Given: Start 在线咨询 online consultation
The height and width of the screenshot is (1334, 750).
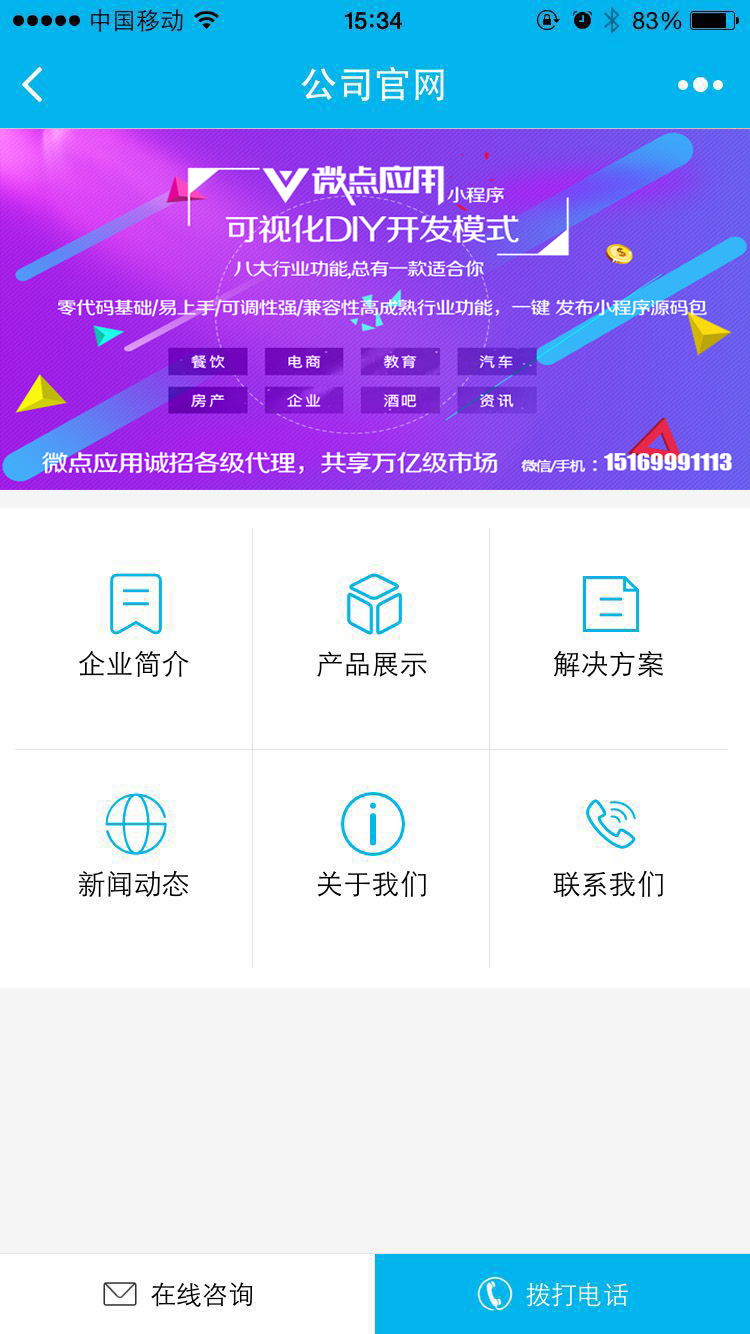Looking at the screenshot, I should [187, 1294].
